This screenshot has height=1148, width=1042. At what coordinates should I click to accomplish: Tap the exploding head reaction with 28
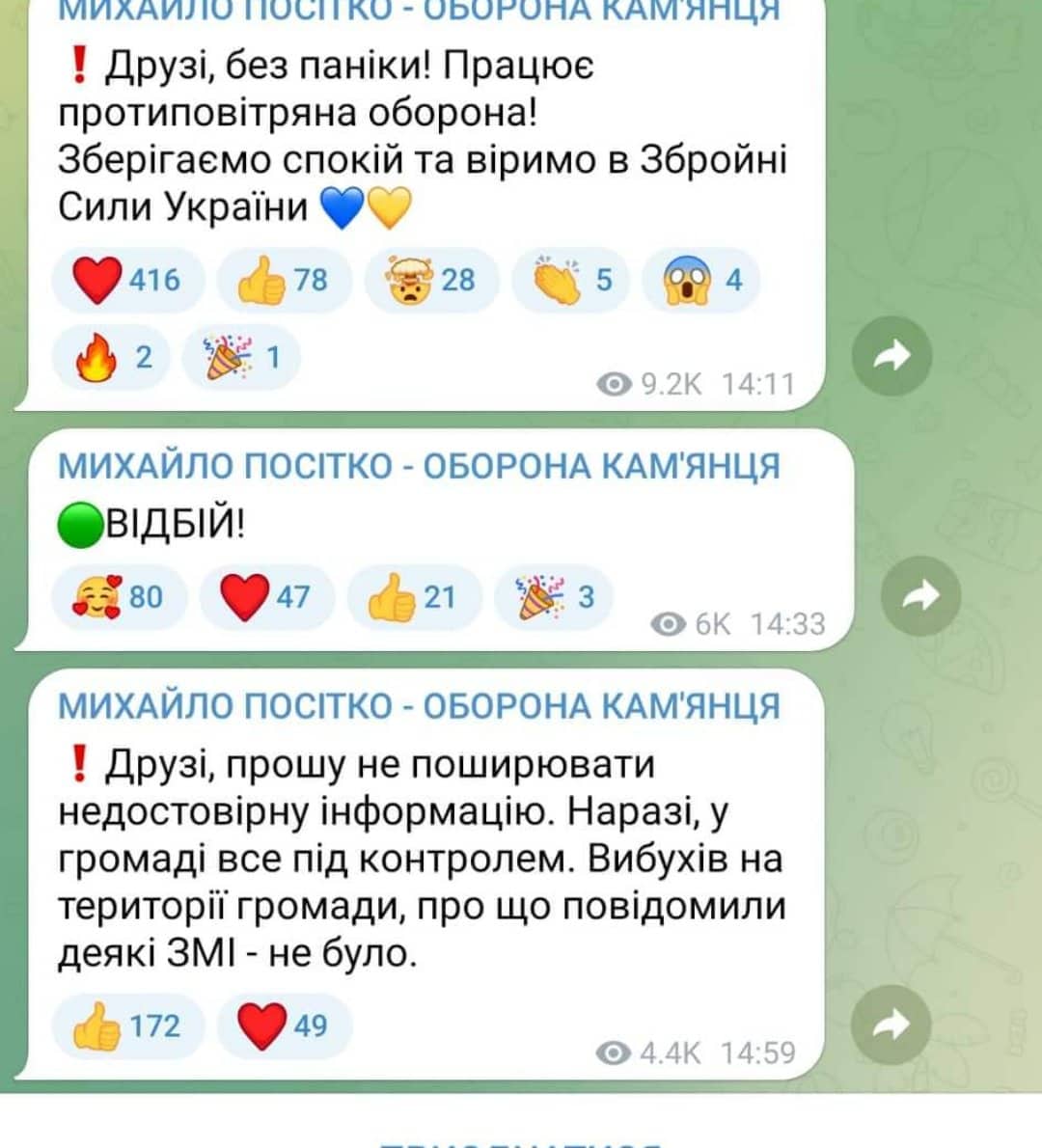431,281
